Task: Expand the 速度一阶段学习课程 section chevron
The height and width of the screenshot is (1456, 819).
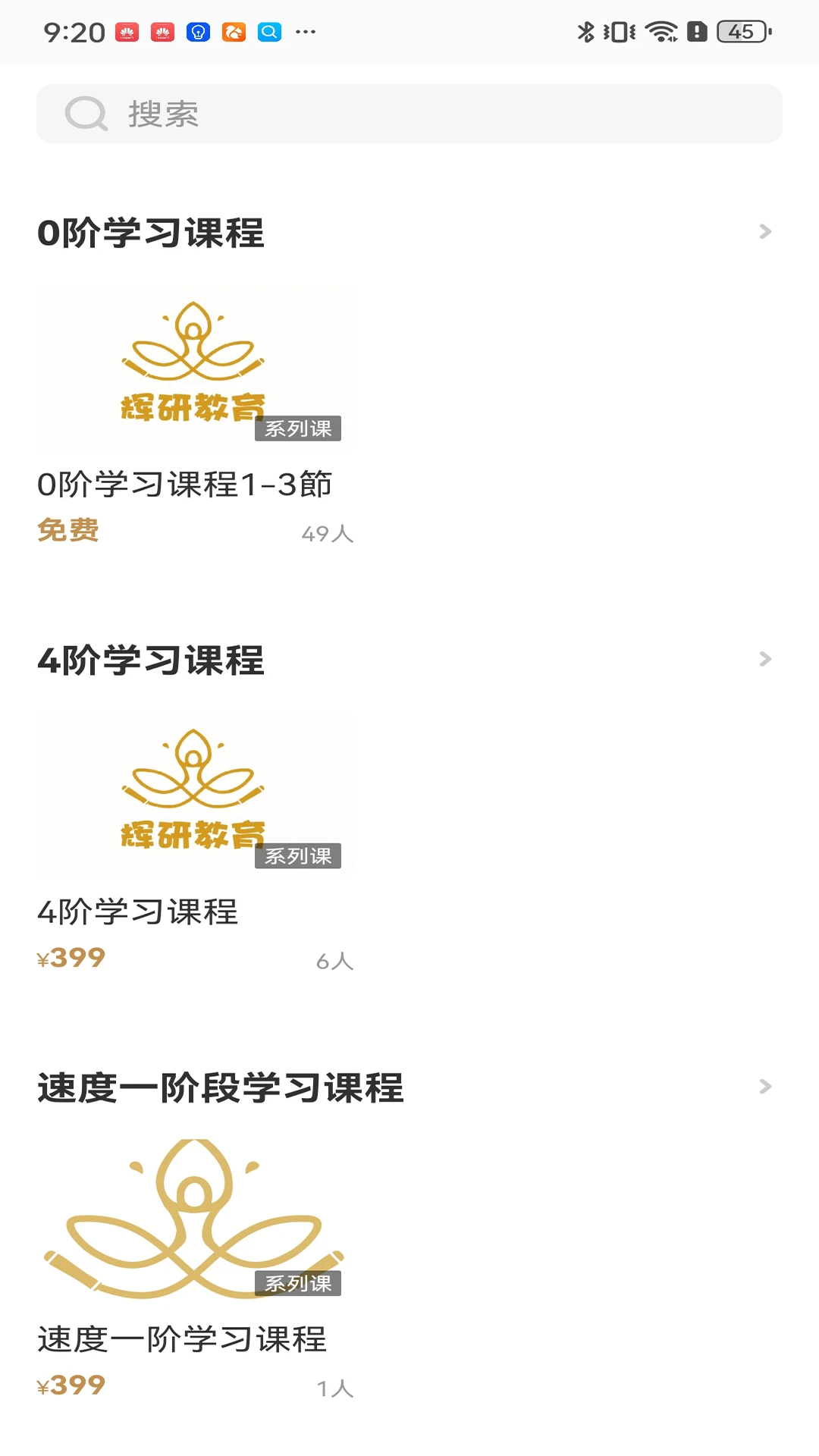Action: [x=765, y=1087]
